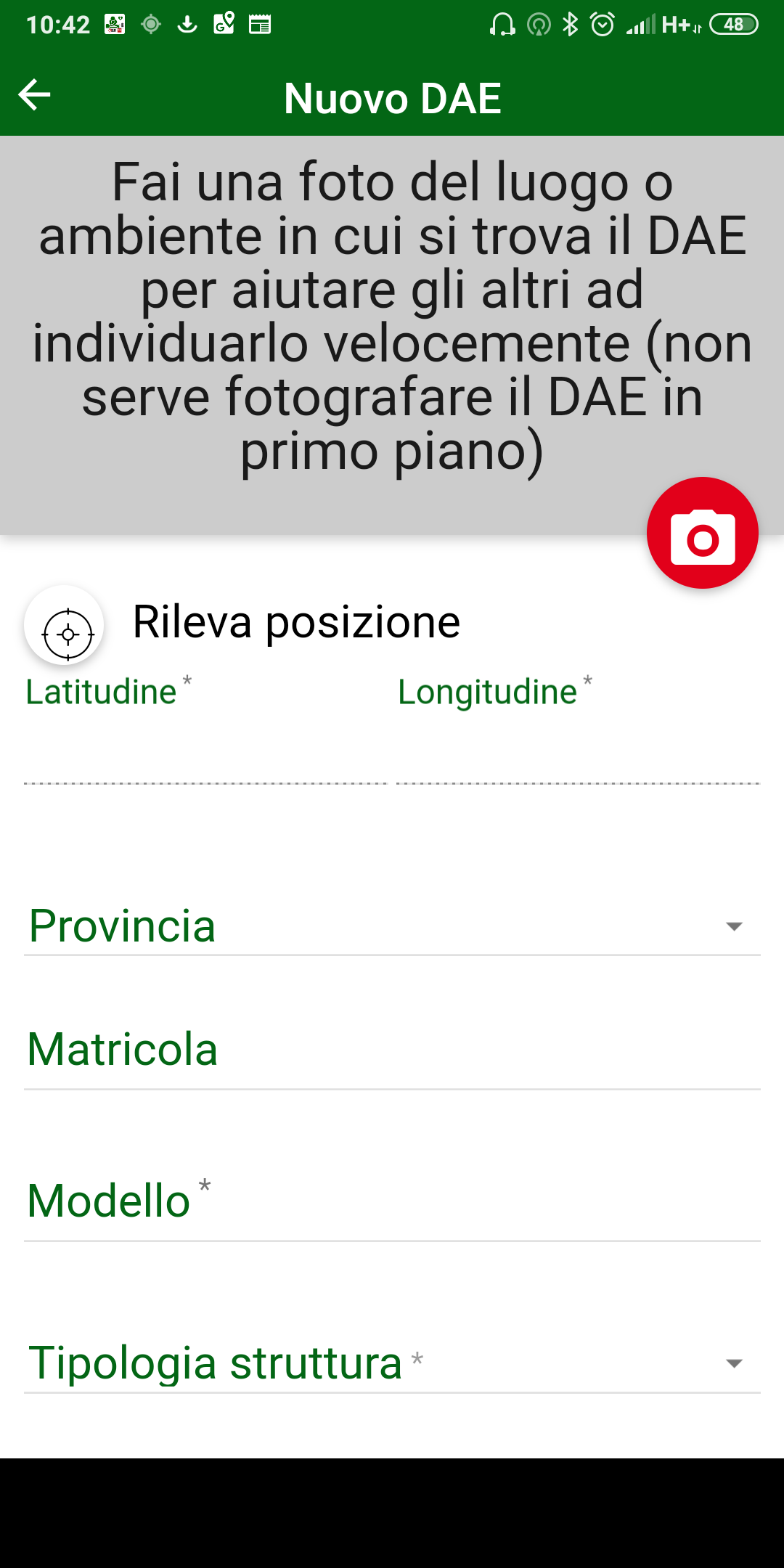Viewport: 784px width, 1568px height.
Task: Enter the Modello field
Action: point(392,1201)
